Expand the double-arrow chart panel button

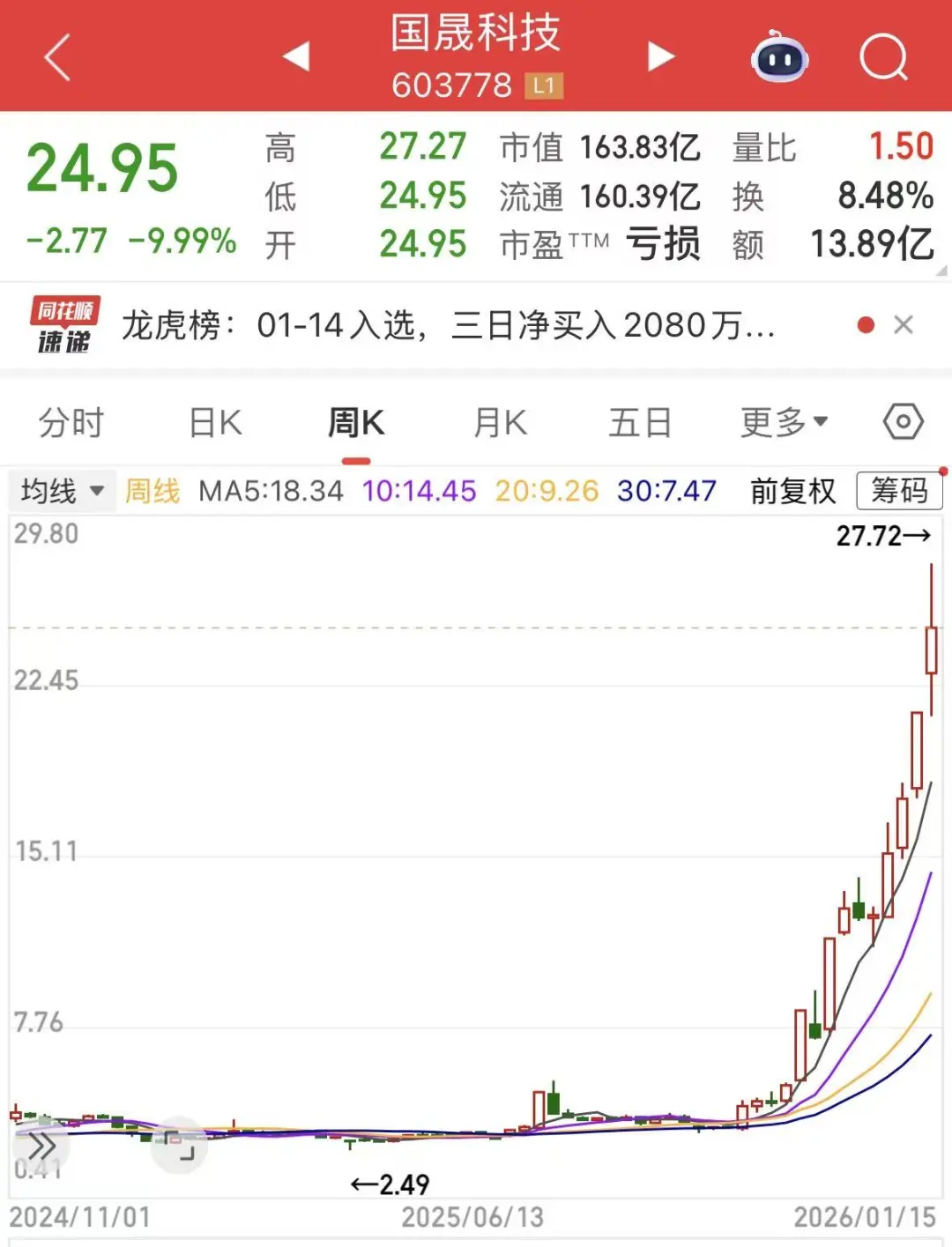(41, 1147)
